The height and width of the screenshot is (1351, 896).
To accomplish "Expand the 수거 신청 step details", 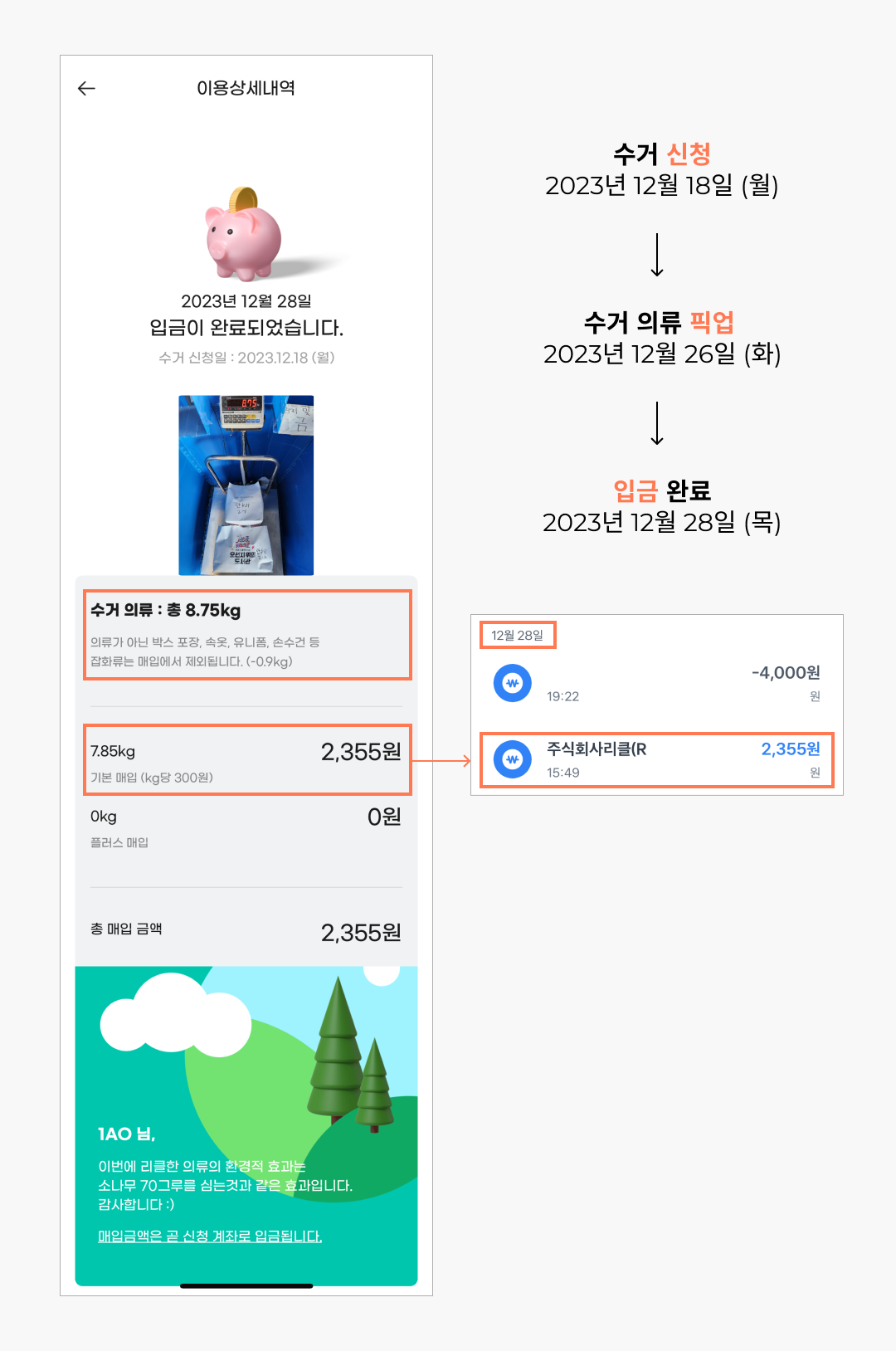I will tap(662, 166).
